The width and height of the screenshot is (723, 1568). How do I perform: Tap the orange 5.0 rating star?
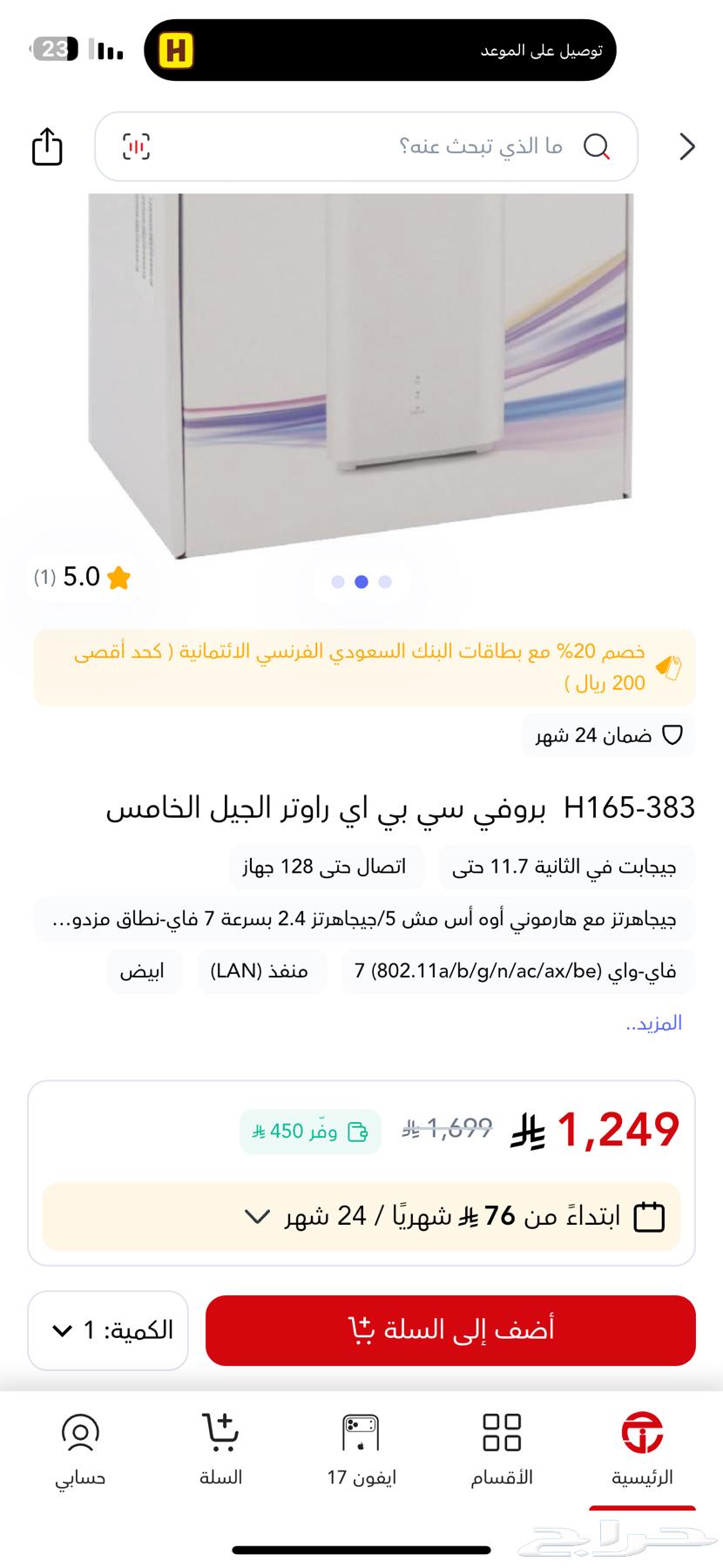119,576
